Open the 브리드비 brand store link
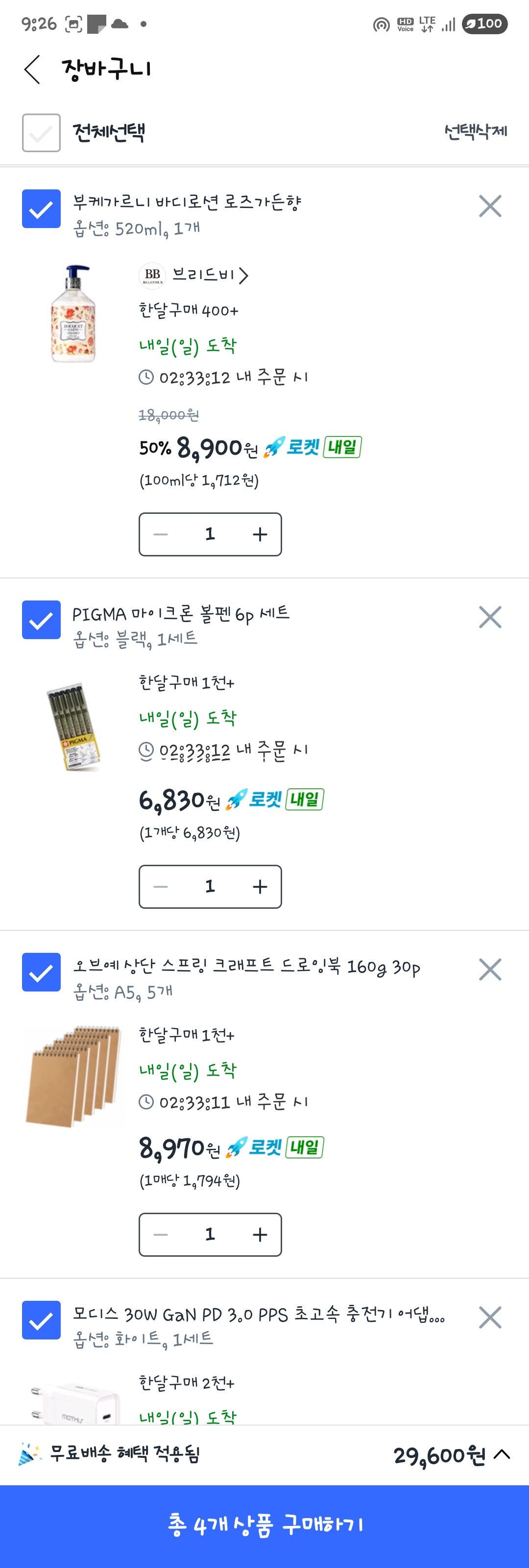This screenshot has height=1568, width=529. tap(195, 276)
